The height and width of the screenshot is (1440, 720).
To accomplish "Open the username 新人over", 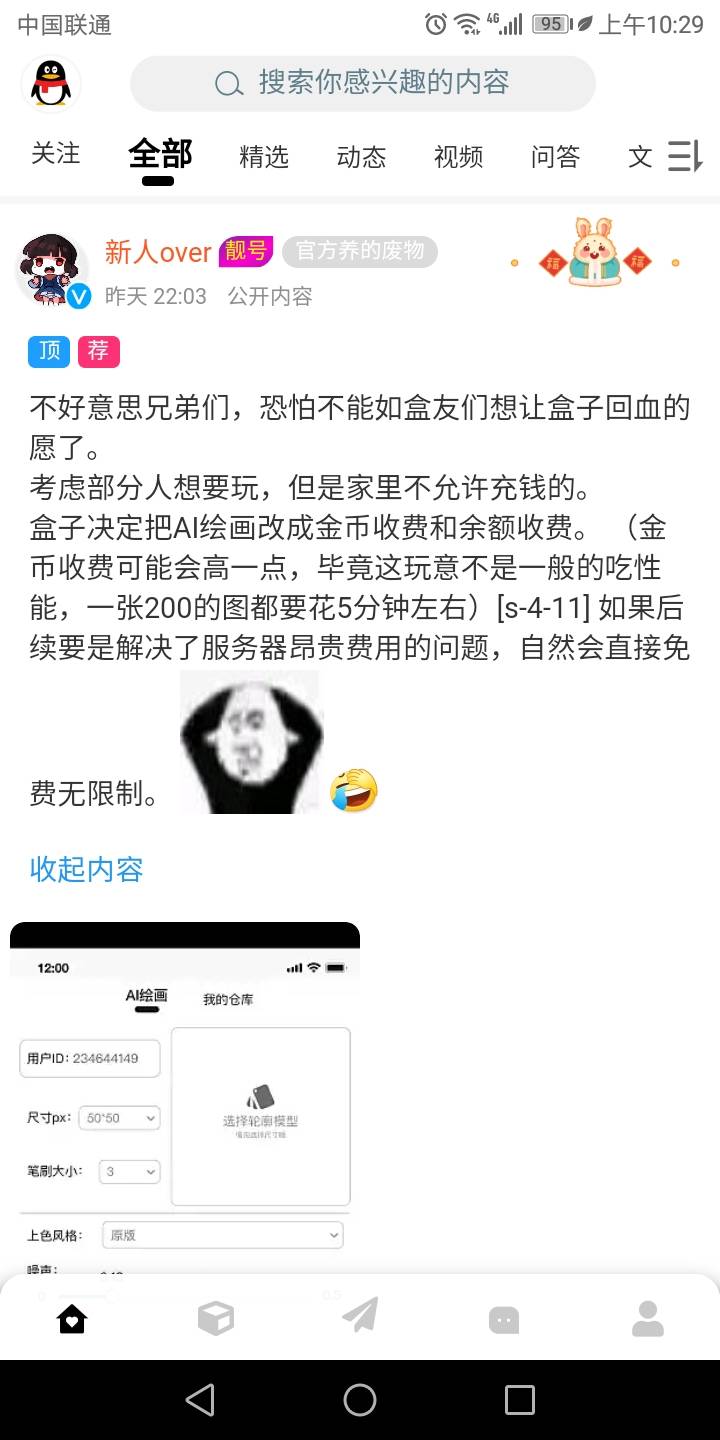I will 158,252.
